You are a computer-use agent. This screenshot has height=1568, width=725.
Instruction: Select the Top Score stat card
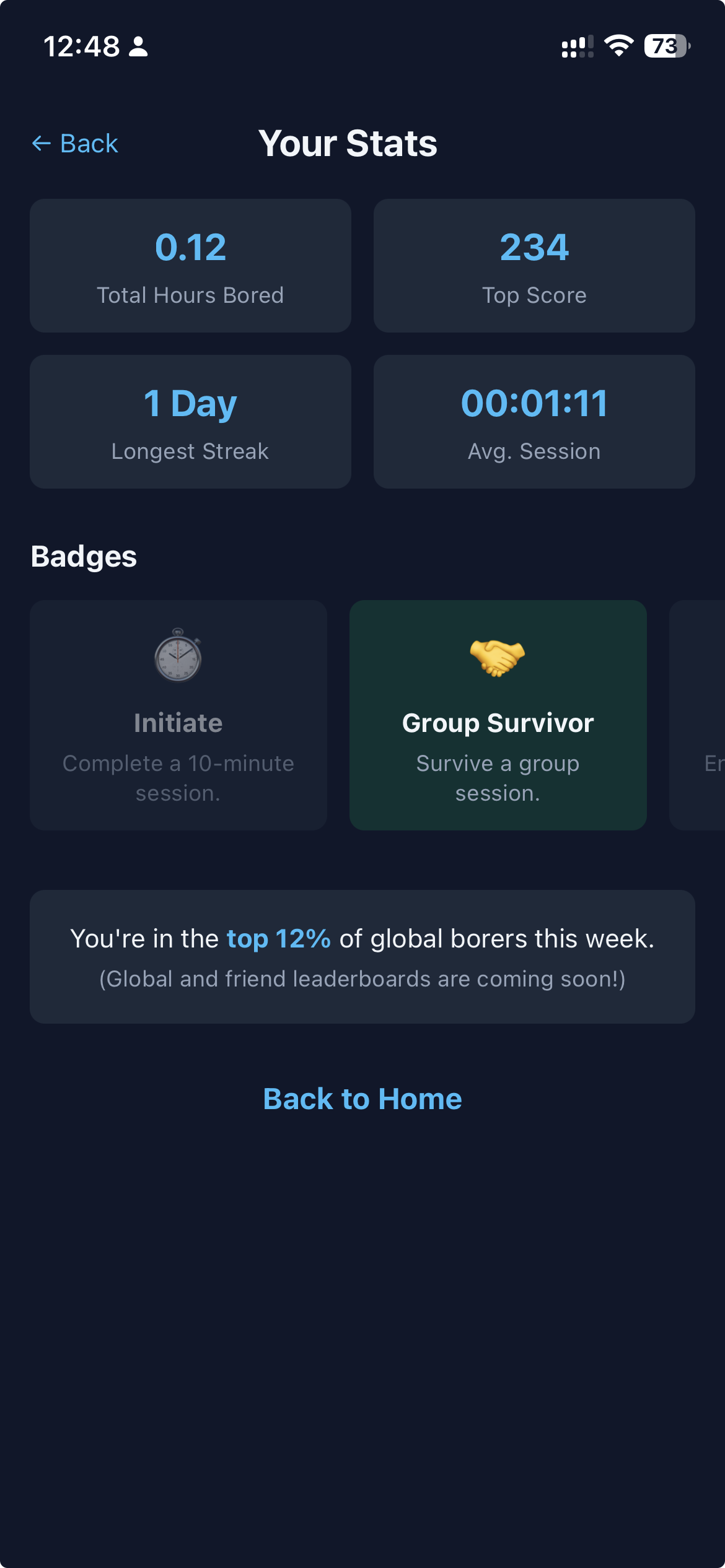534,265
